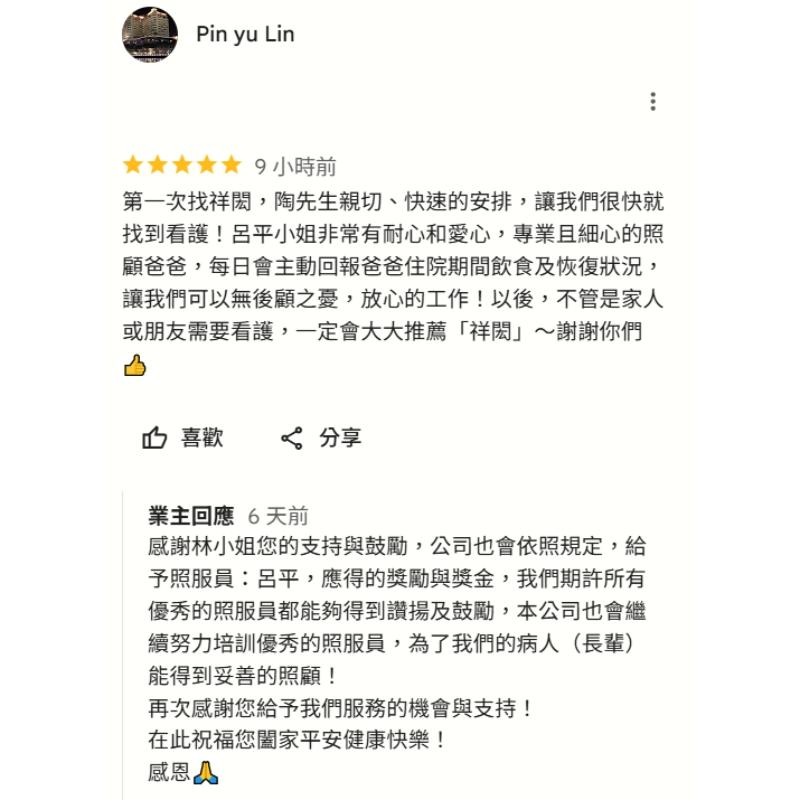Image resolution: width=800 pixels, height=800 pixels.
Task: Open Pin yu Lin's reviewer profile
Action: (245, 34)
